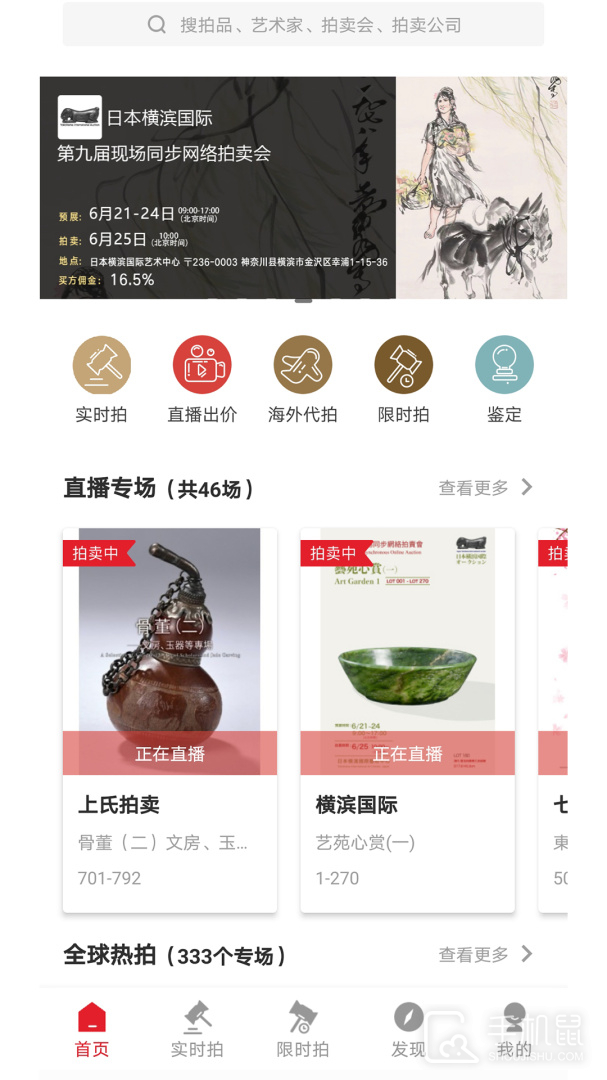Image resolution: width=607 pixels, height=1080 pixels.
Task: Open 限时拍 timed auction shortcut
Action: 404,365
